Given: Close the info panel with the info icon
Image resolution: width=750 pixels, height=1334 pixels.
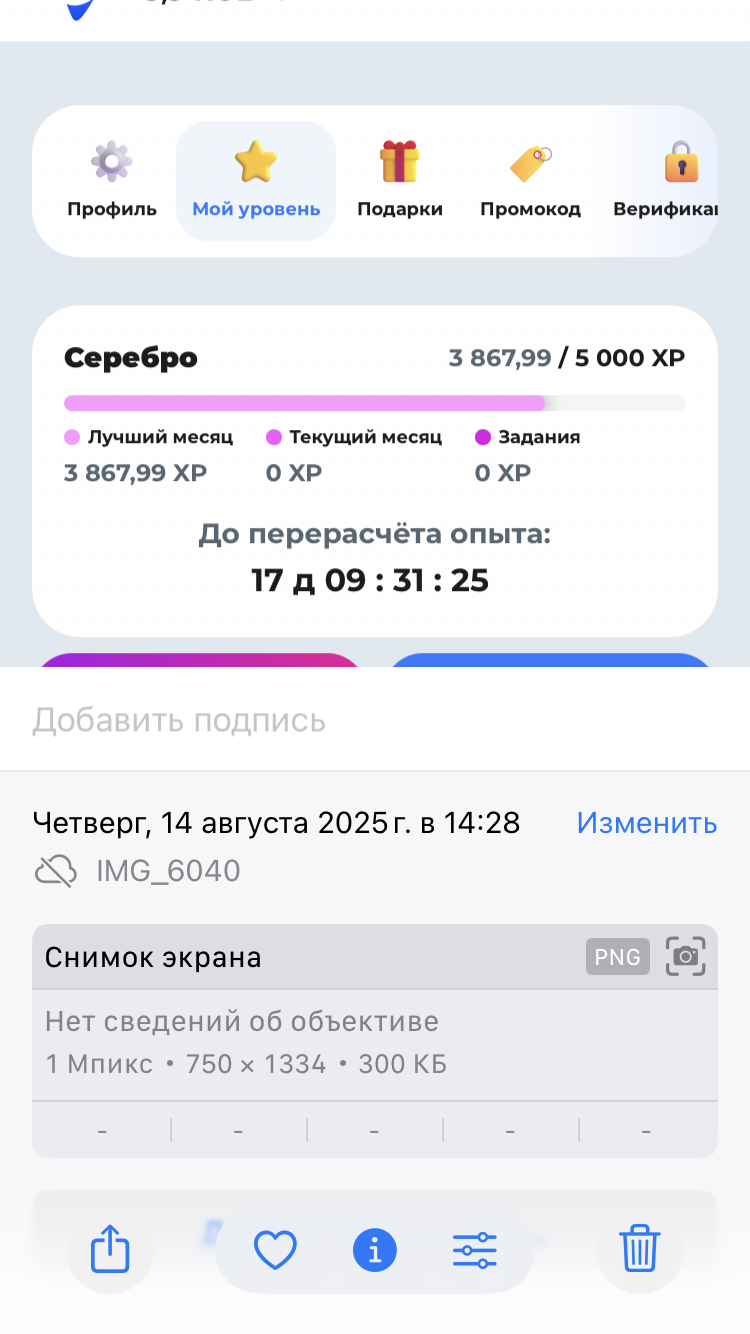Looking at the screenshot, I should [375, 1250].
